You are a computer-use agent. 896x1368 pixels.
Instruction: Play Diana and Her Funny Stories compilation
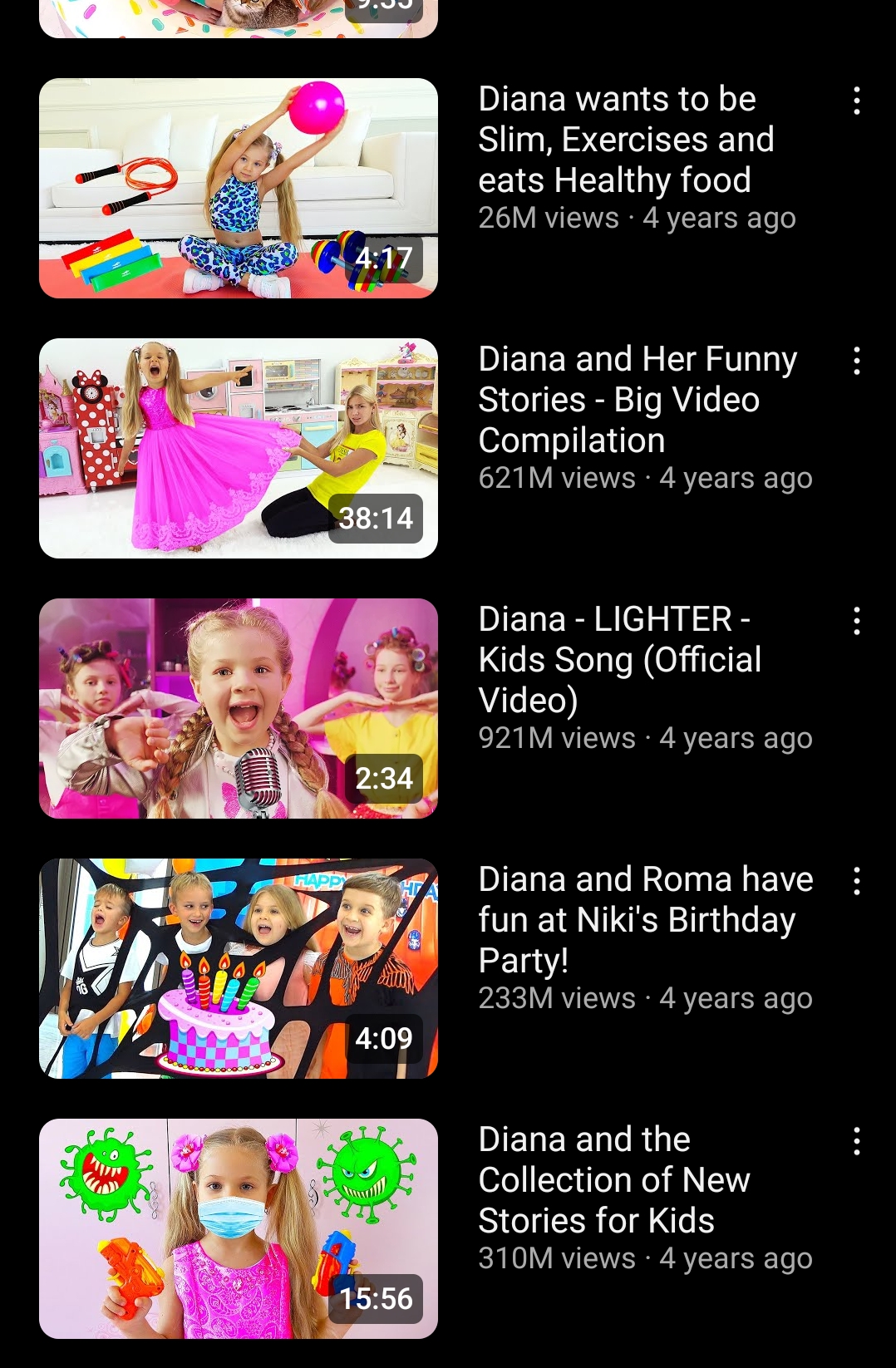239,448
